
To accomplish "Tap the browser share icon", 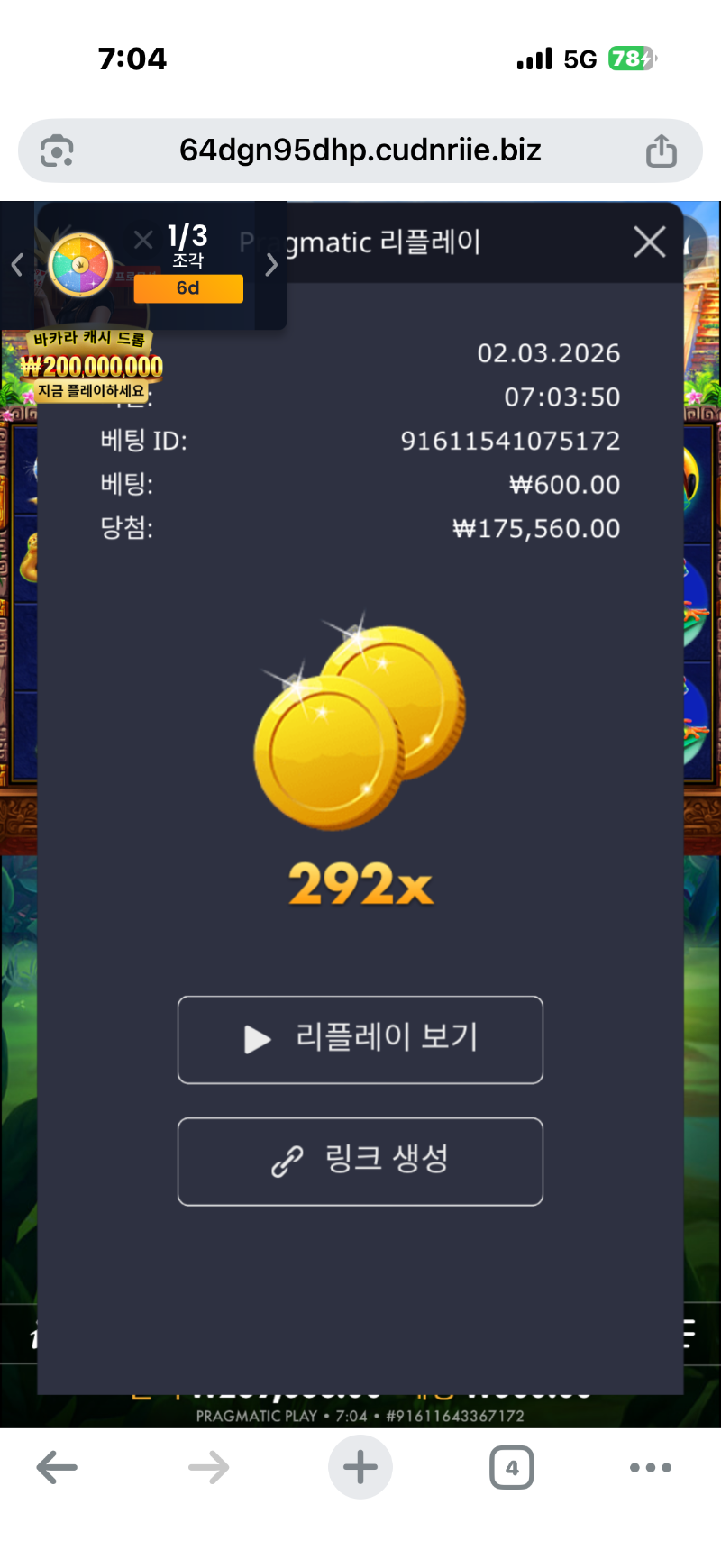I will point(661,150).
